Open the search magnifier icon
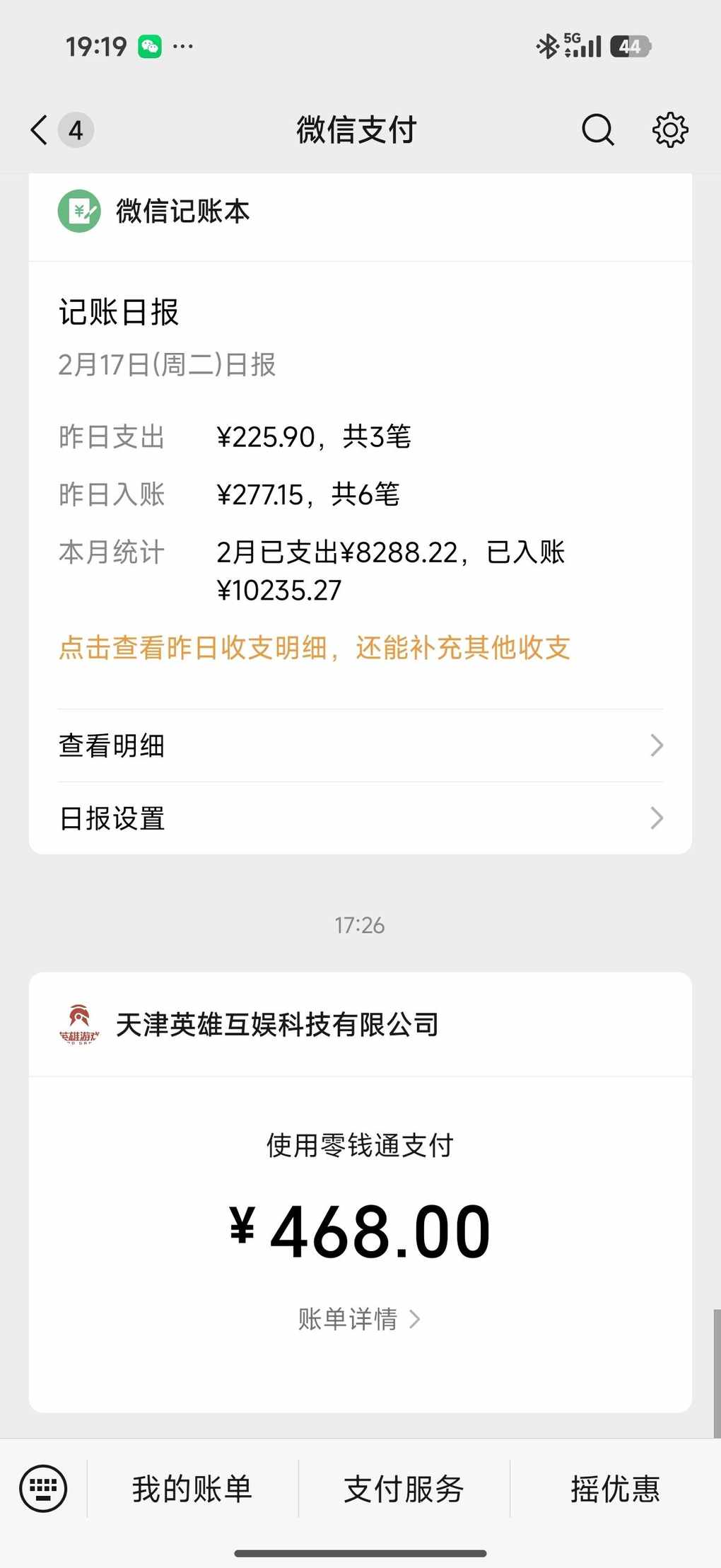 [597, 130]
